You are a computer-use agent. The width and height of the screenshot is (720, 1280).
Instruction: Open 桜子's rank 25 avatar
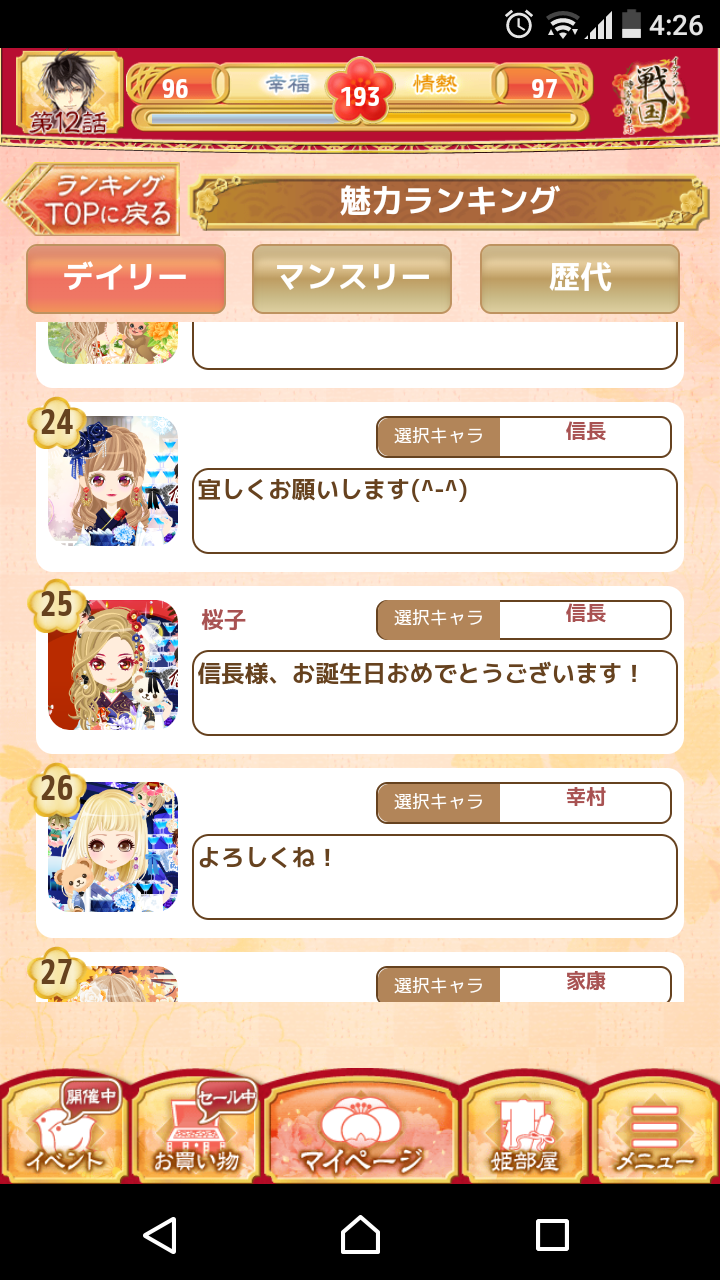113,665
